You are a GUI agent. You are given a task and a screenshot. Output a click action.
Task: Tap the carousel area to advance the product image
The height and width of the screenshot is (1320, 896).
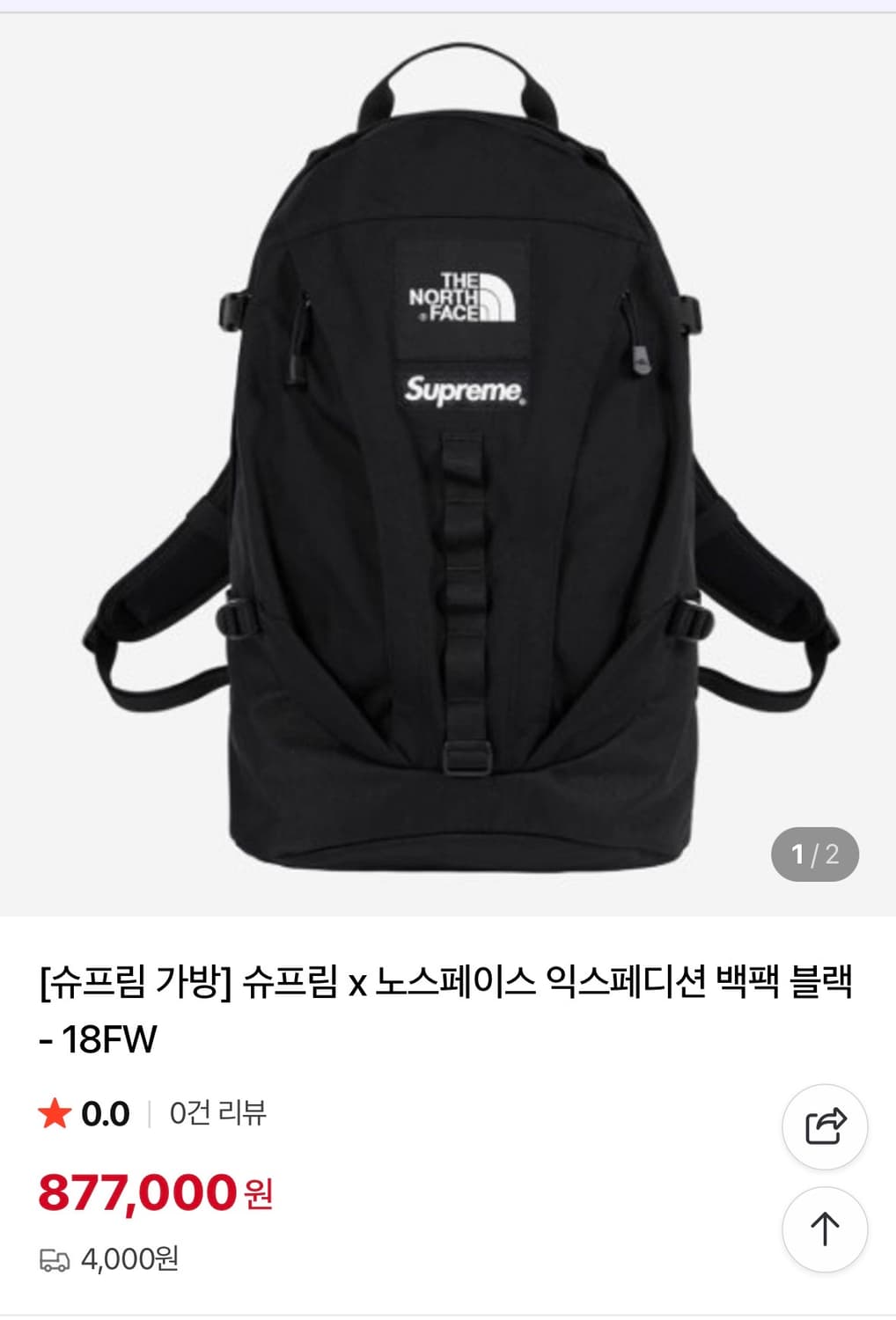(x=448, y=458)
